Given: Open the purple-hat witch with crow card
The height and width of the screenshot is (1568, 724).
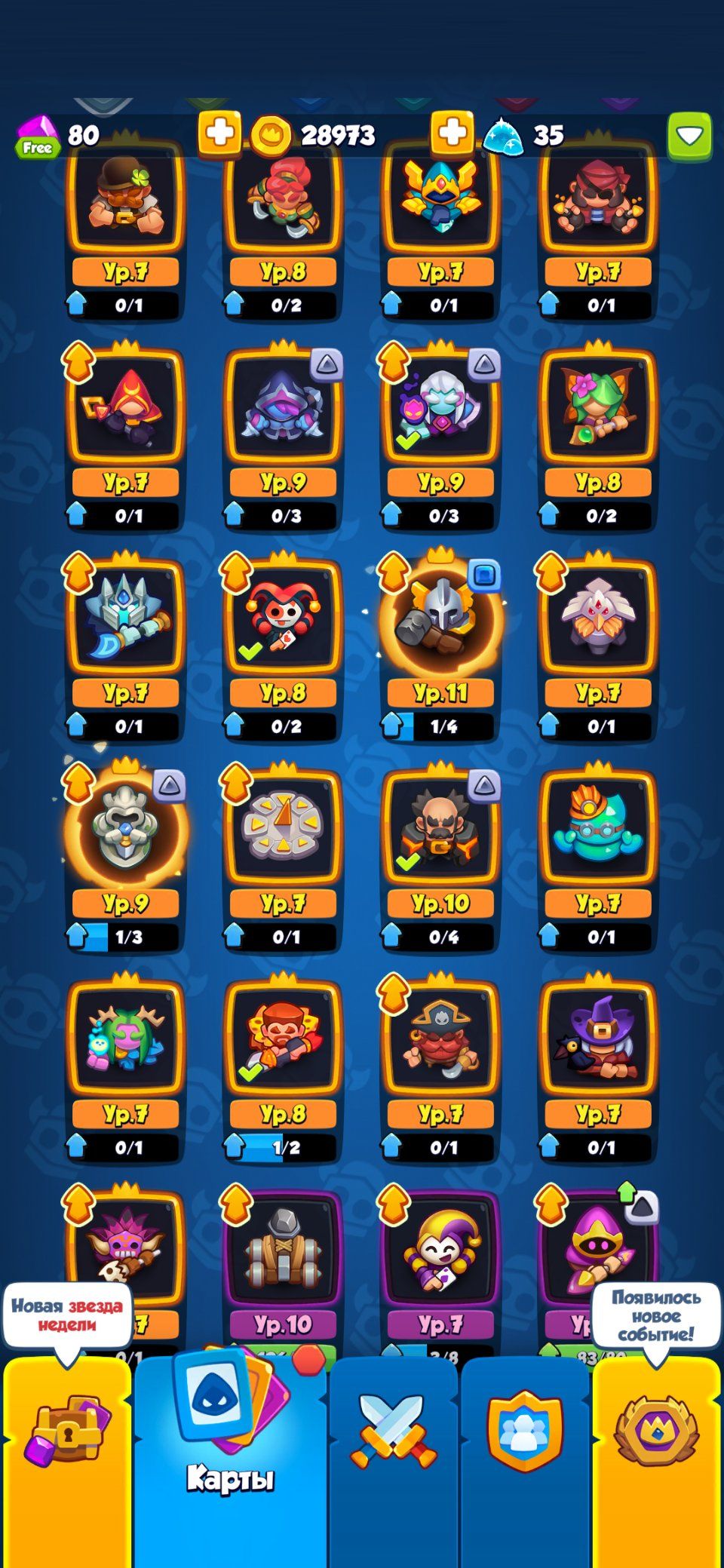Looking at the screenshot, I should [597, 1039].
